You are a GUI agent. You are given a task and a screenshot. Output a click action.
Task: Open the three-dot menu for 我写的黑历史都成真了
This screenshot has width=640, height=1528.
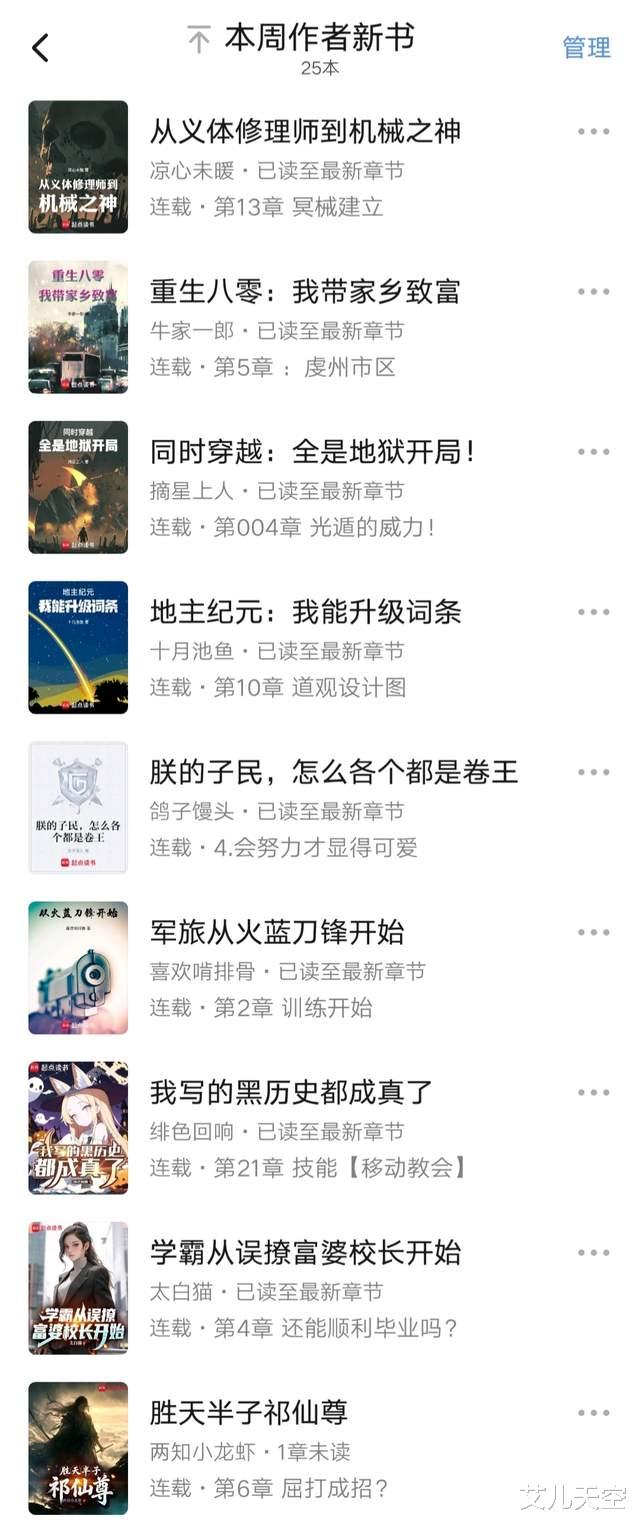point(593,1092)
